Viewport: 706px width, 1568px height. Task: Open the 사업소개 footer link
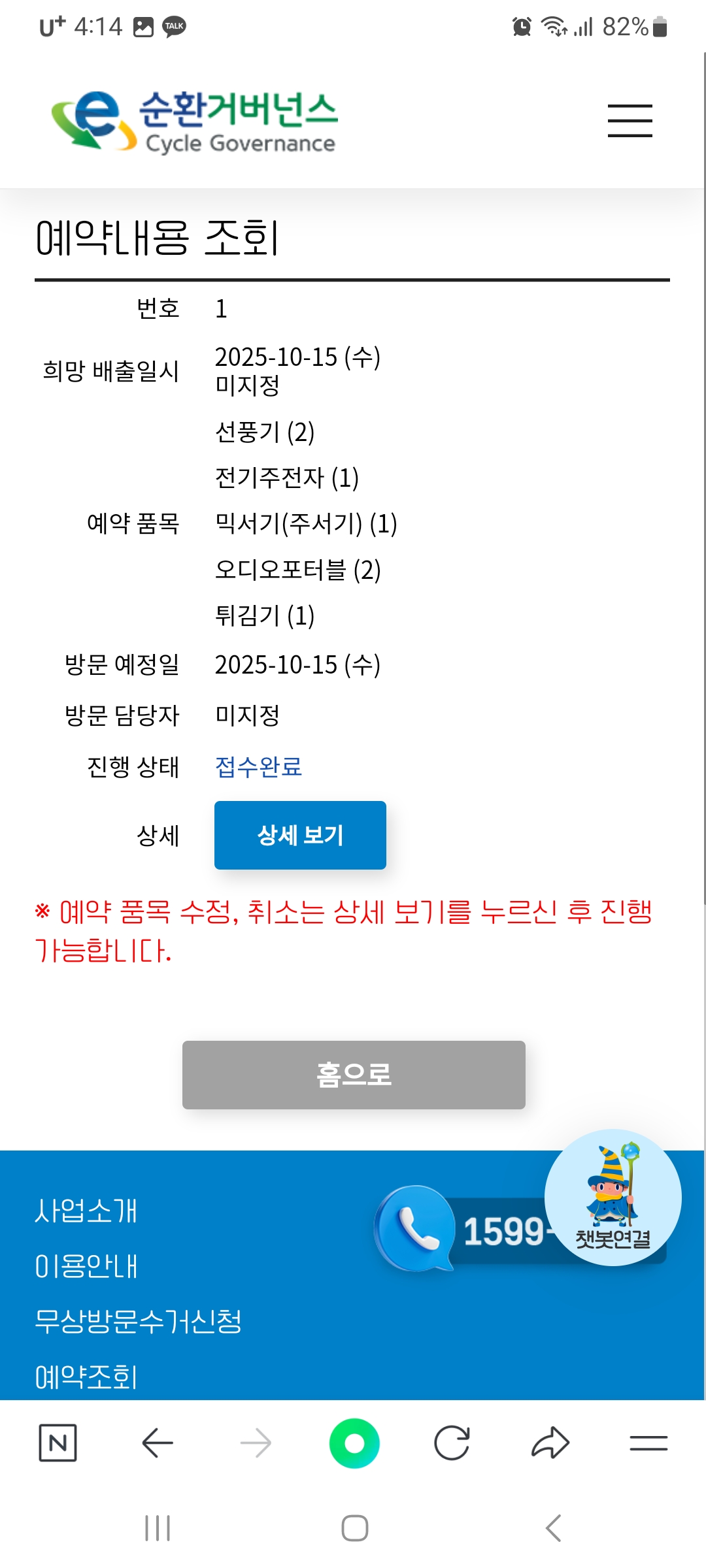tap(86, 1211)
